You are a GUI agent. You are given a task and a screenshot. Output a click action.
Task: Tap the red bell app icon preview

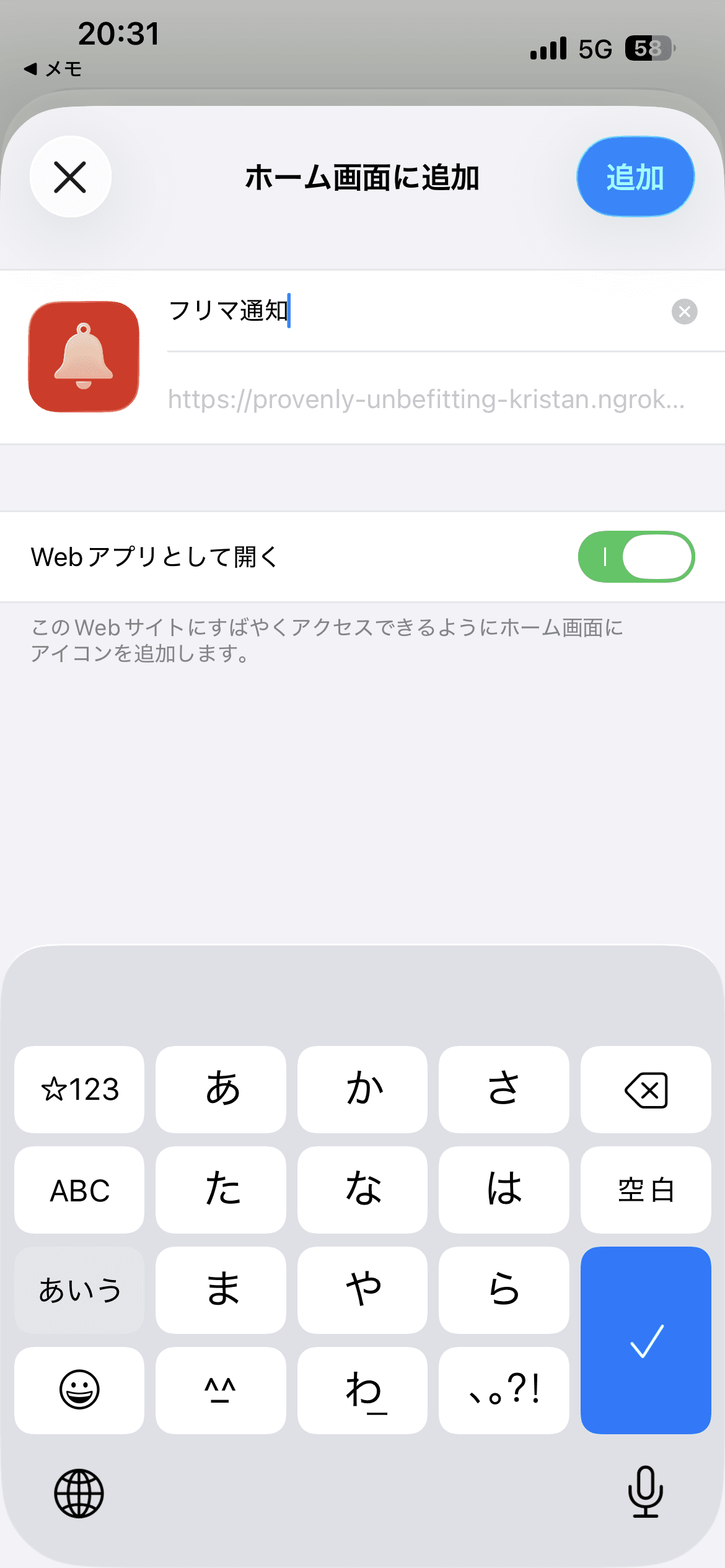83,357
